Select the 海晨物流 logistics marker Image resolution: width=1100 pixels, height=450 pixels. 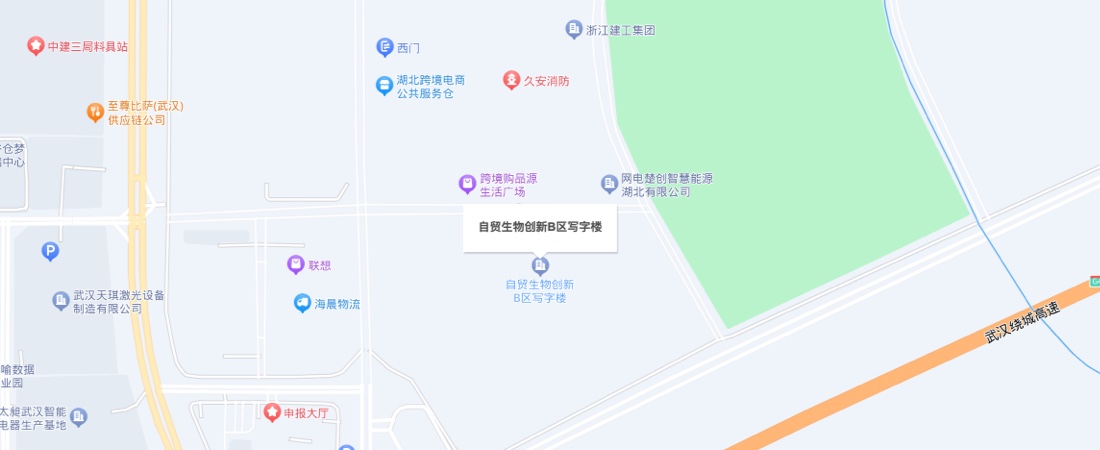pyautogui.click(x=302, y=303)
